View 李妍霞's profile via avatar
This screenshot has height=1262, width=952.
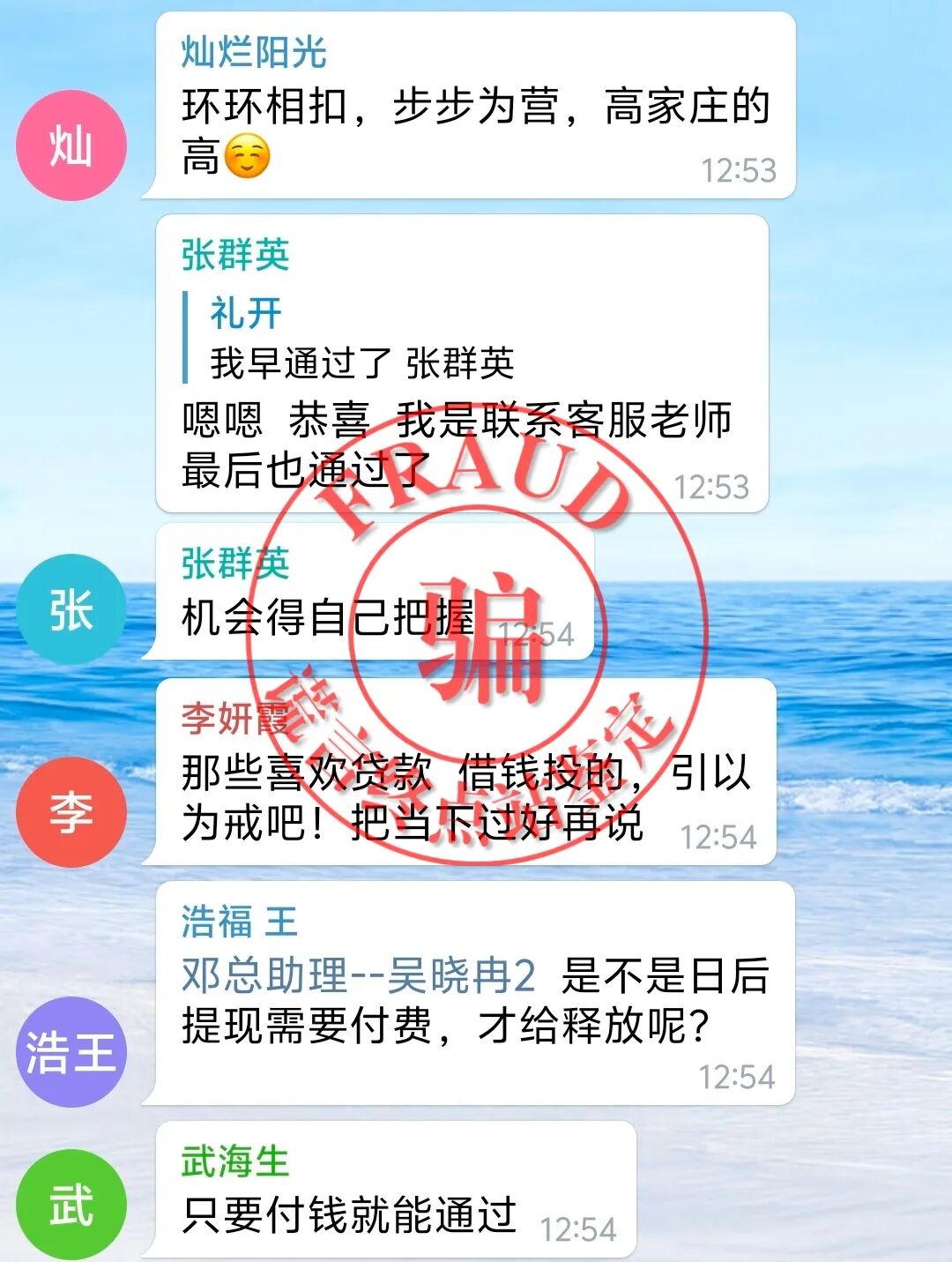click(x=71, y=811)
